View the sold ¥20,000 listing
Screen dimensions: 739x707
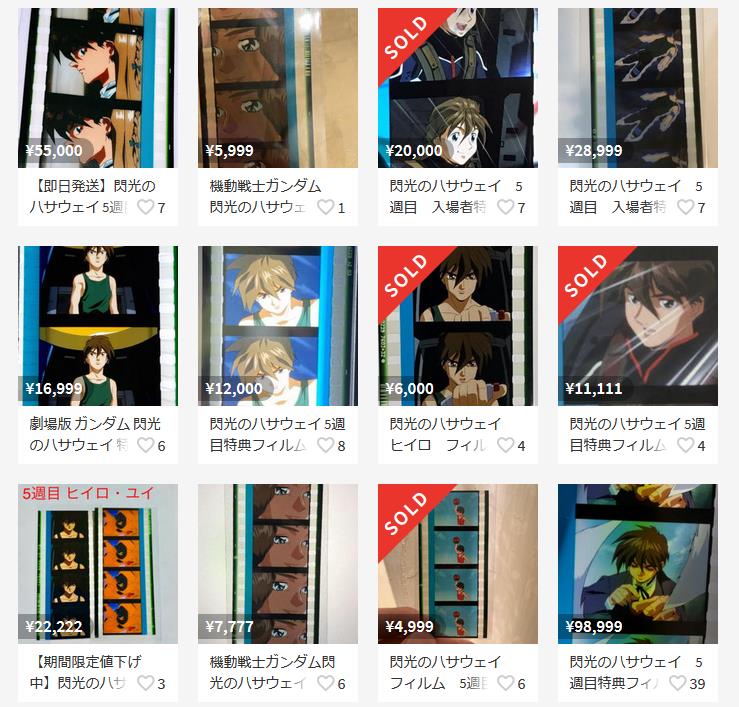pos(458,88)
